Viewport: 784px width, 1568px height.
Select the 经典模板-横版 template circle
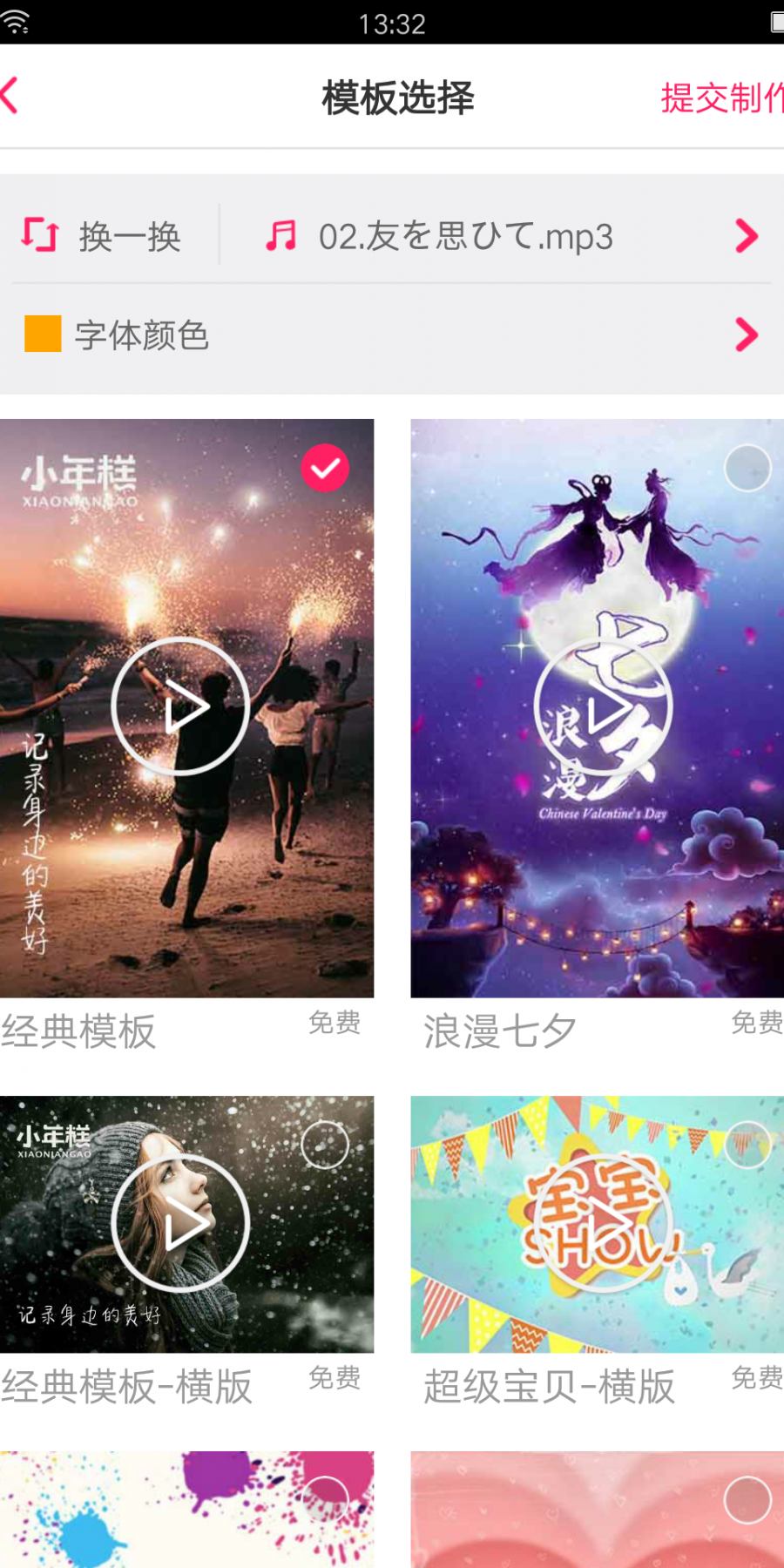[x=325, y=1145]
